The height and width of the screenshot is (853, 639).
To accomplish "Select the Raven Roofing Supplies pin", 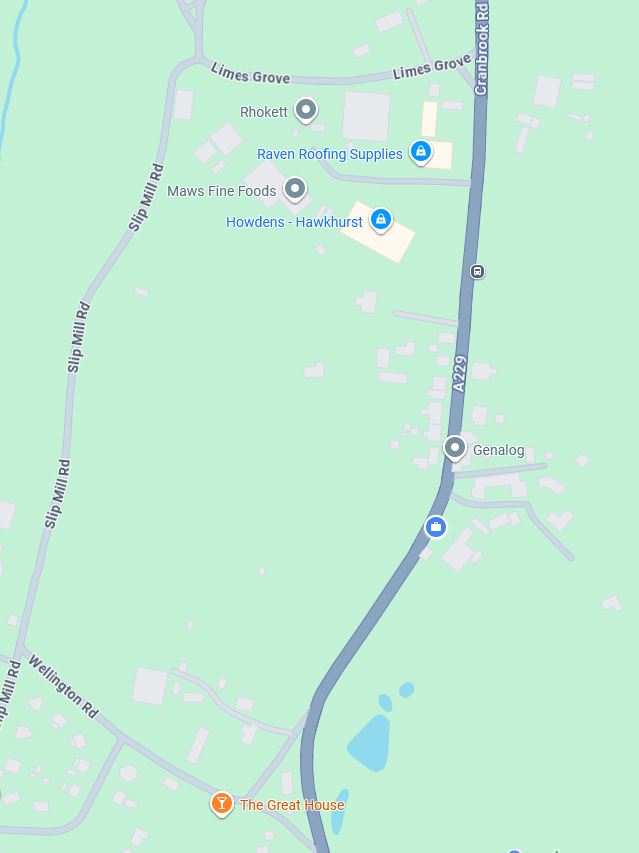I will [x=421, y=152].
